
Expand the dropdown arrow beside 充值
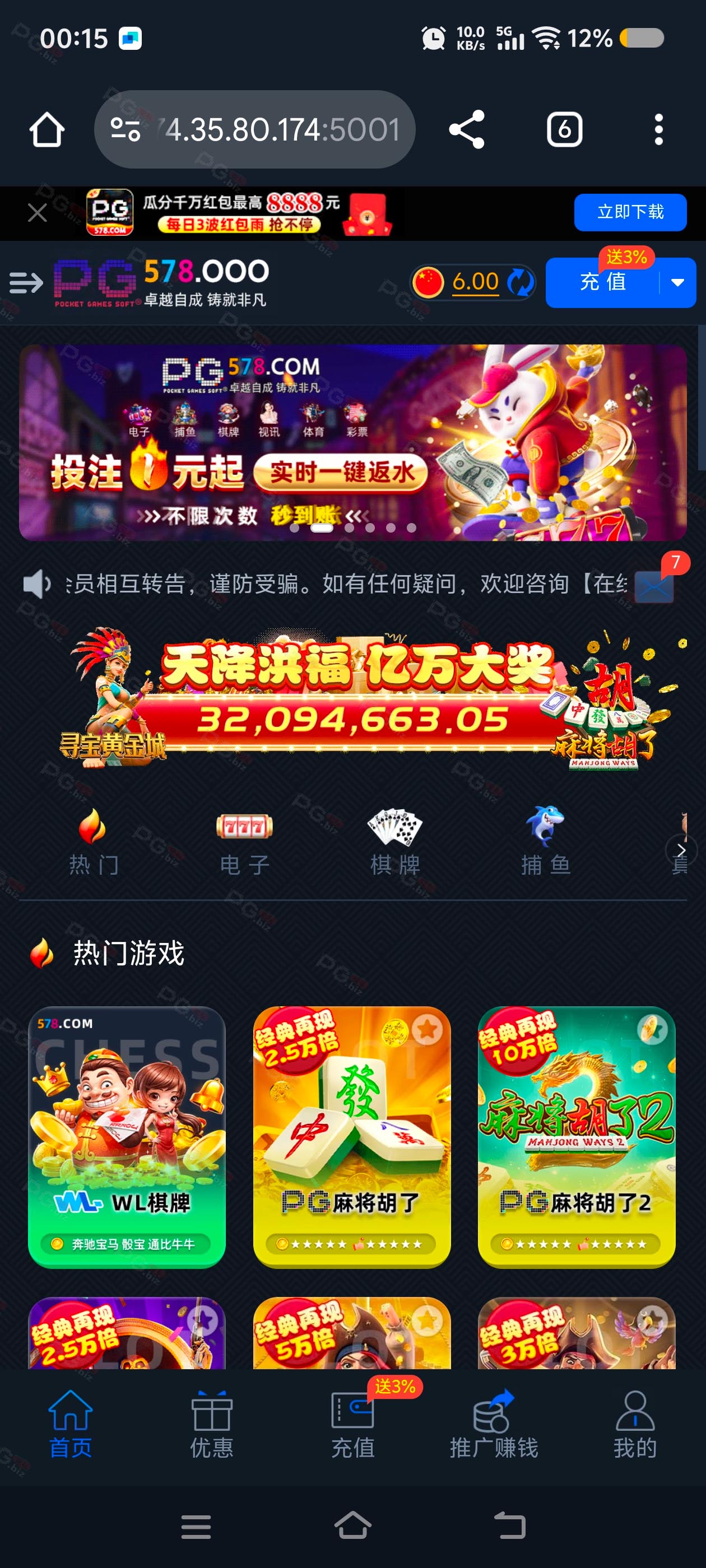pyautogui.click(x=677, y=282)
